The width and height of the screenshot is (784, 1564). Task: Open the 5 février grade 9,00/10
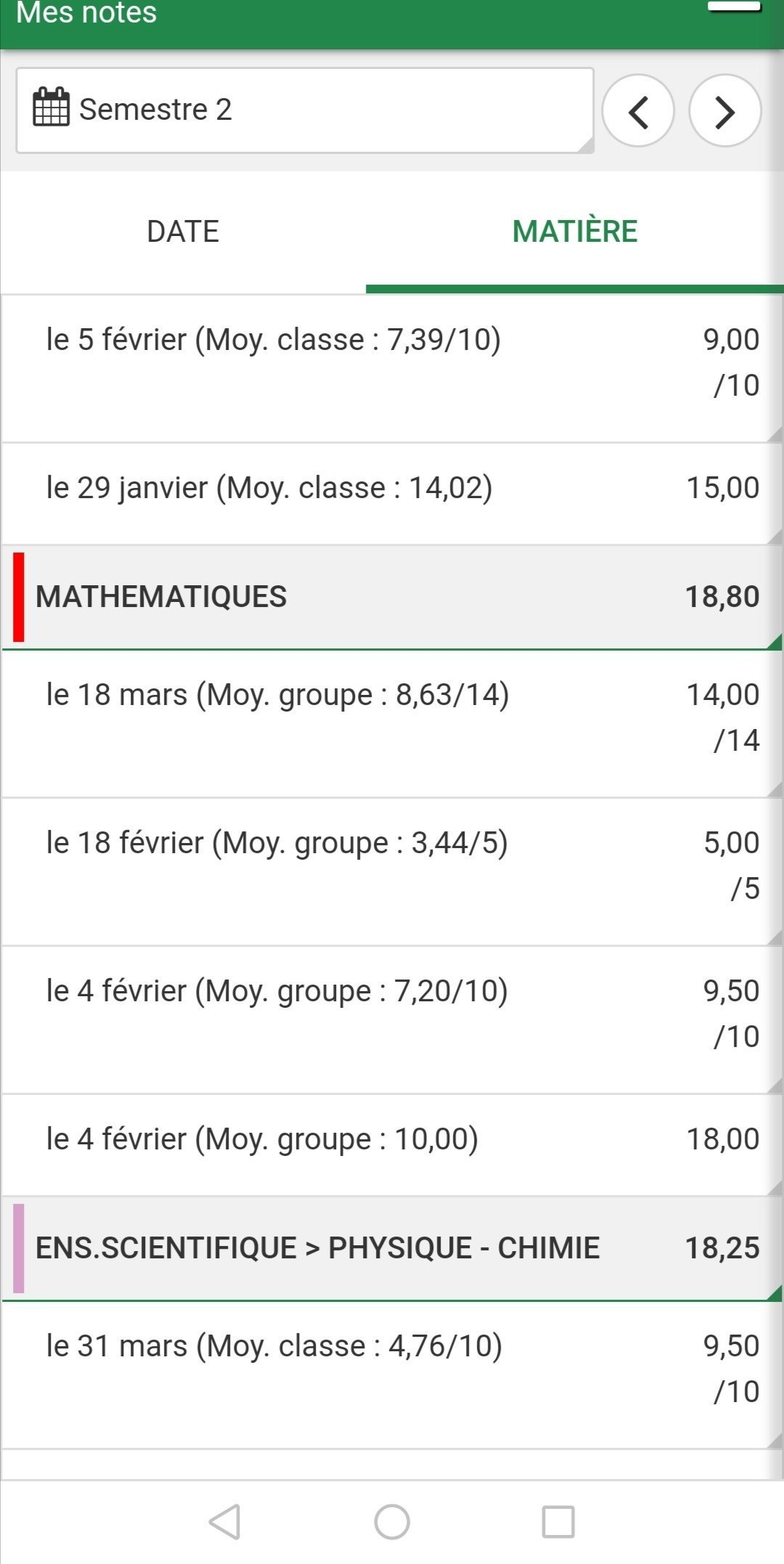pos(392,369)
